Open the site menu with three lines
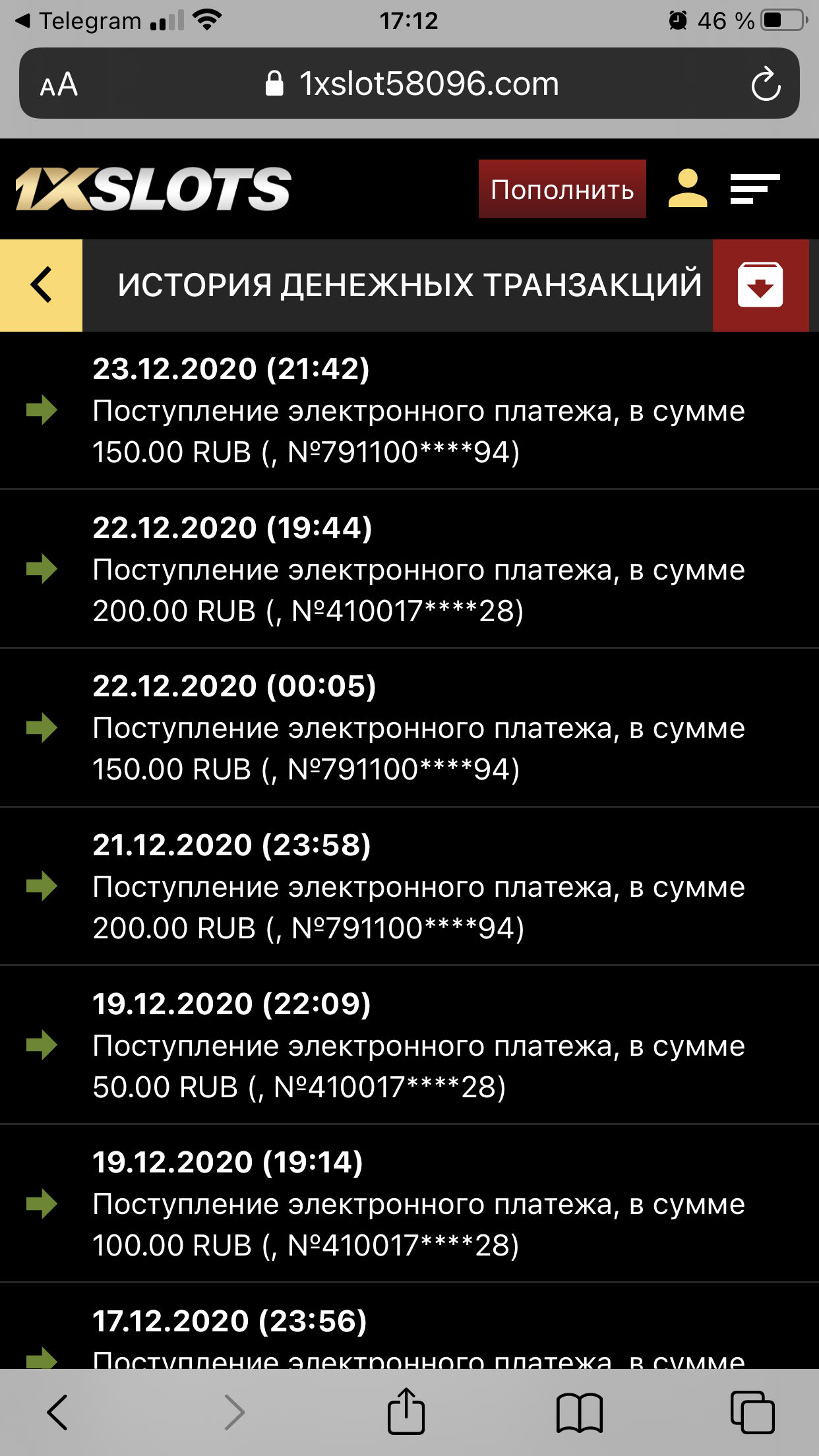 755,189
